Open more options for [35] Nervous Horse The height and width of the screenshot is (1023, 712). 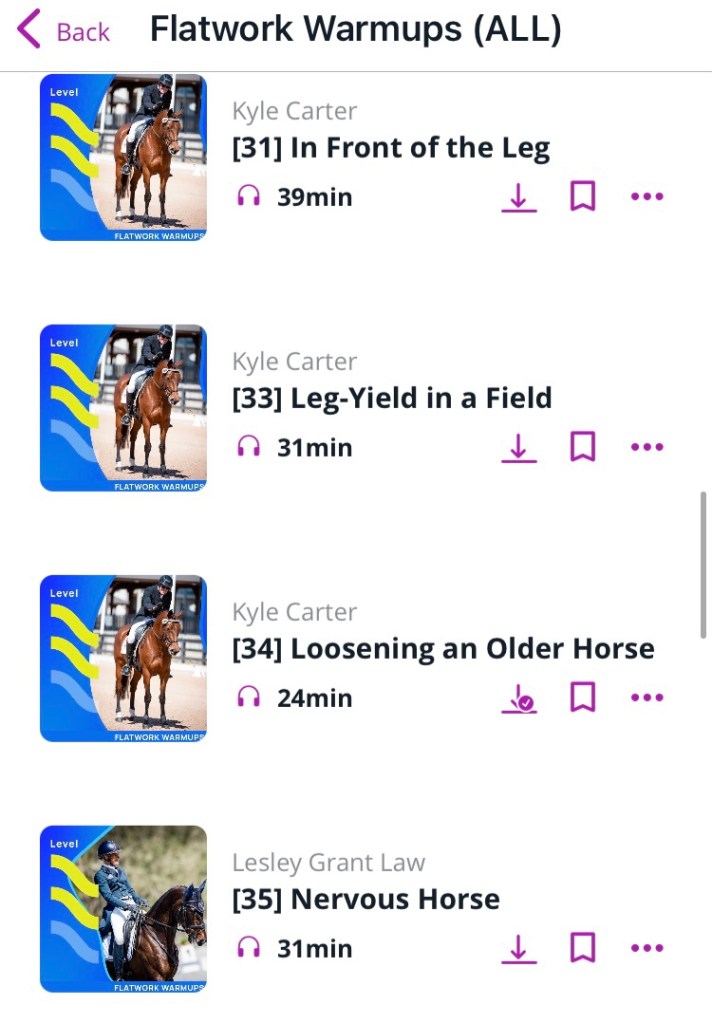click(647, 947)
